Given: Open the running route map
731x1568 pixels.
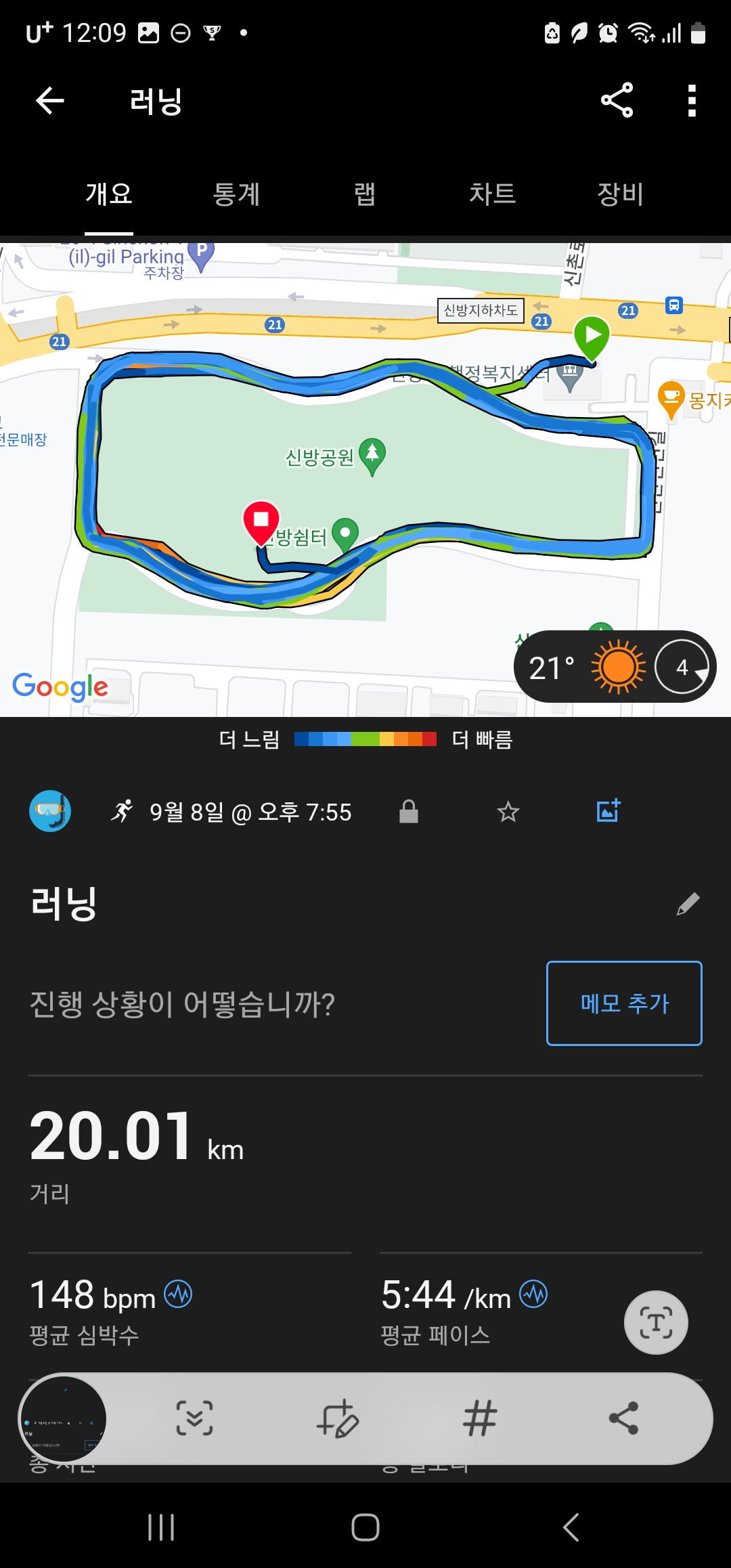Looking at the screenshot, I should 365,479.
